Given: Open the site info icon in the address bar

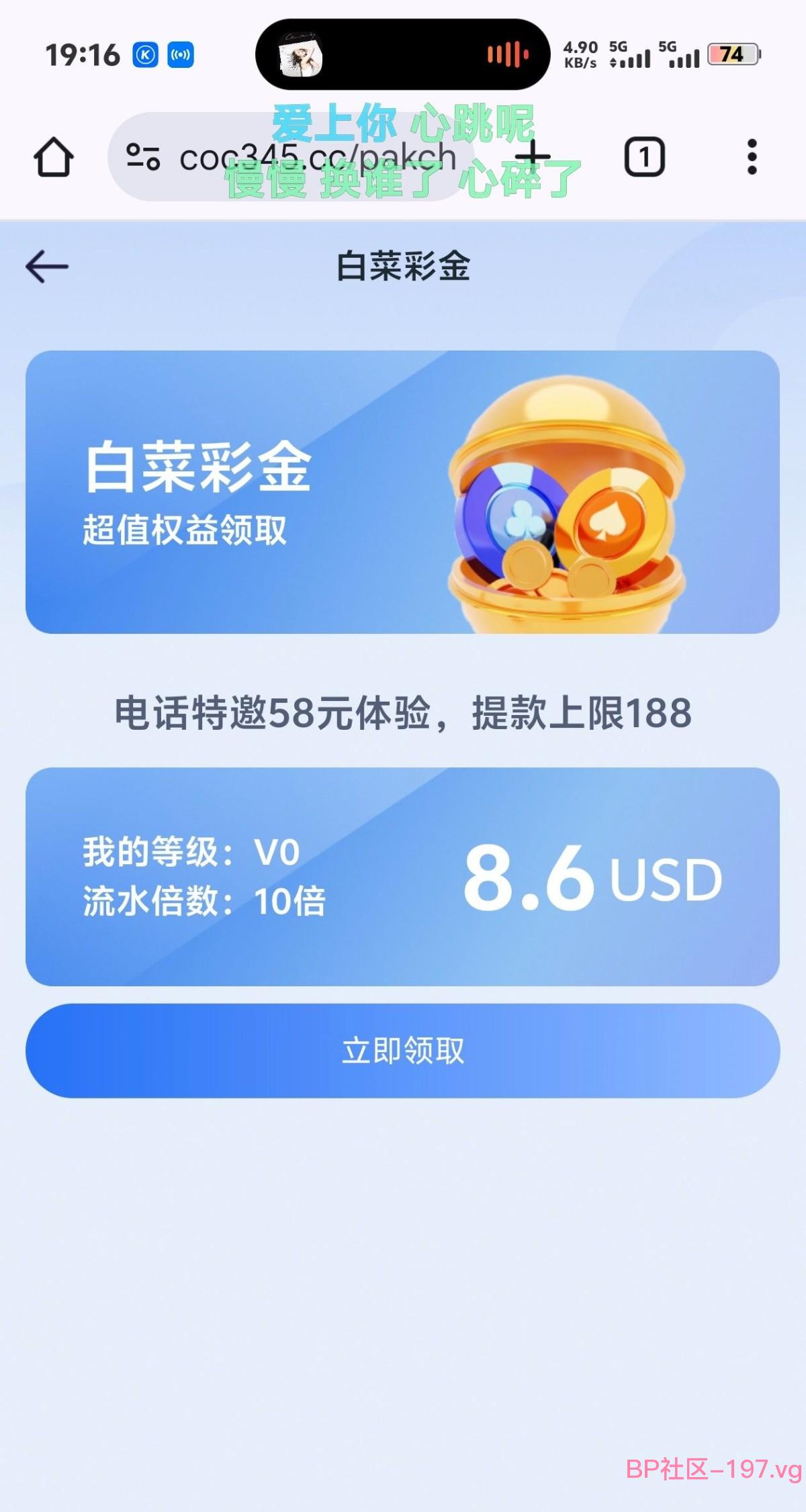Looking at the screenshot, I should [x=143, y=157].
